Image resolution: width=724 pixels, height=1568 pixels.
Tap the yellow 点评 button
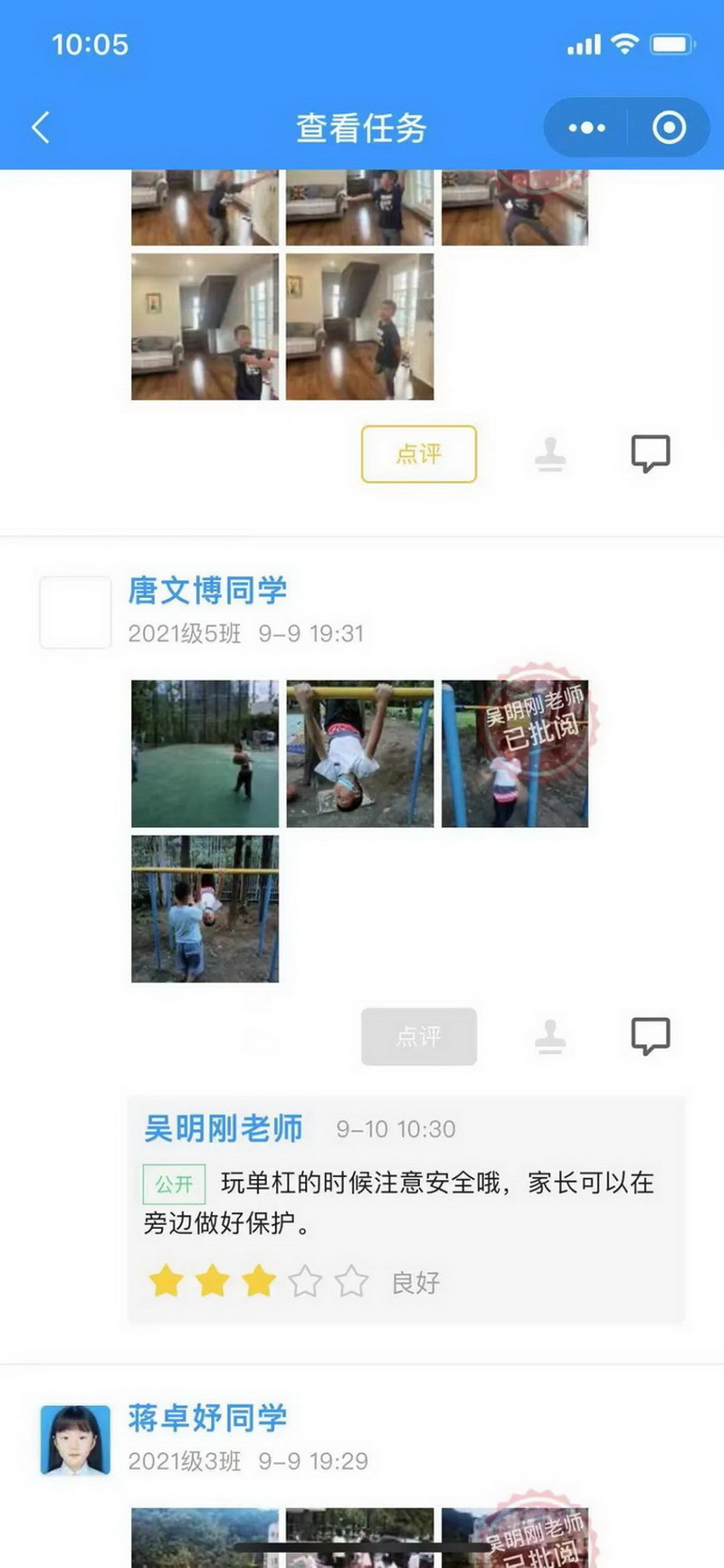[x=418, y=453]
